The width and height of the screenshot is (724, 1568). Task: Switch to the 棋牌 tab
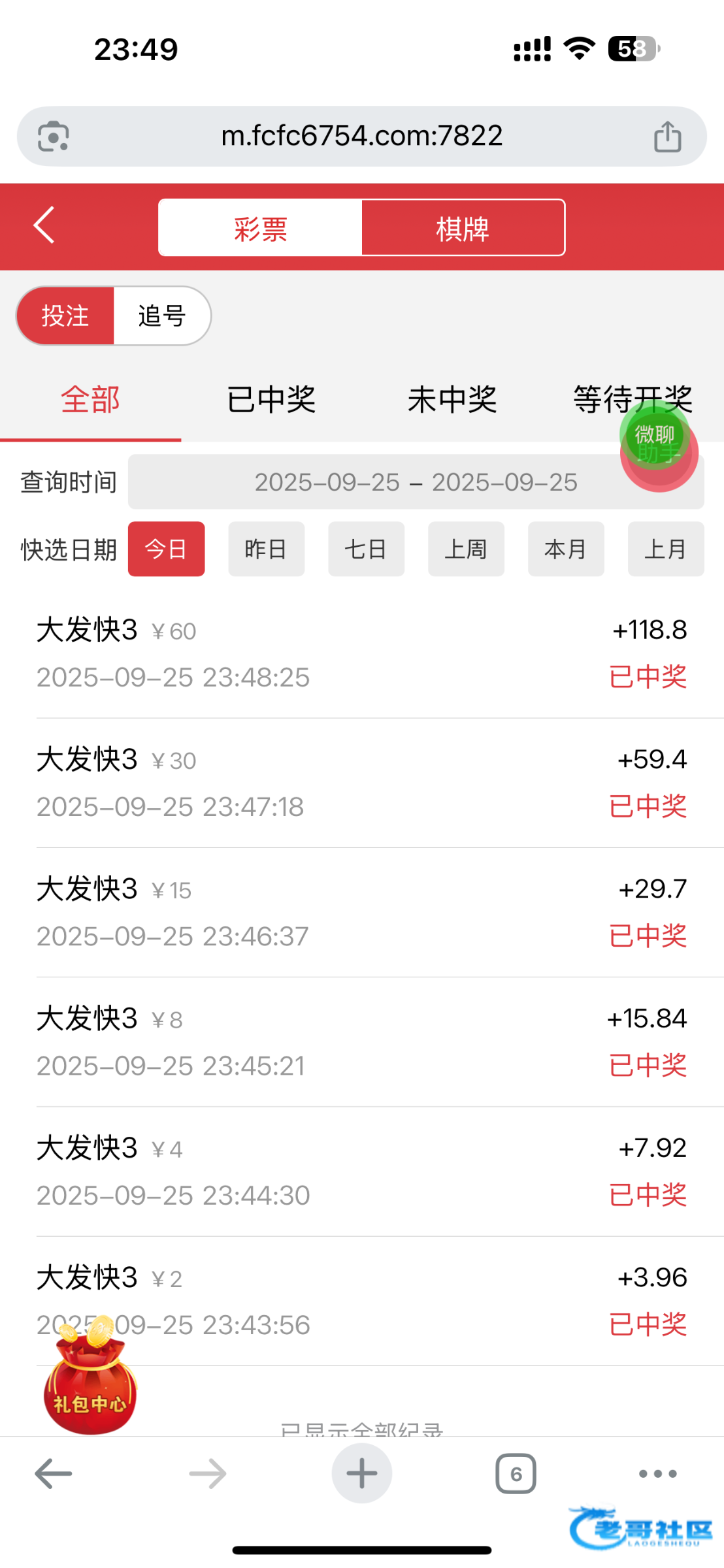point(463,228)
